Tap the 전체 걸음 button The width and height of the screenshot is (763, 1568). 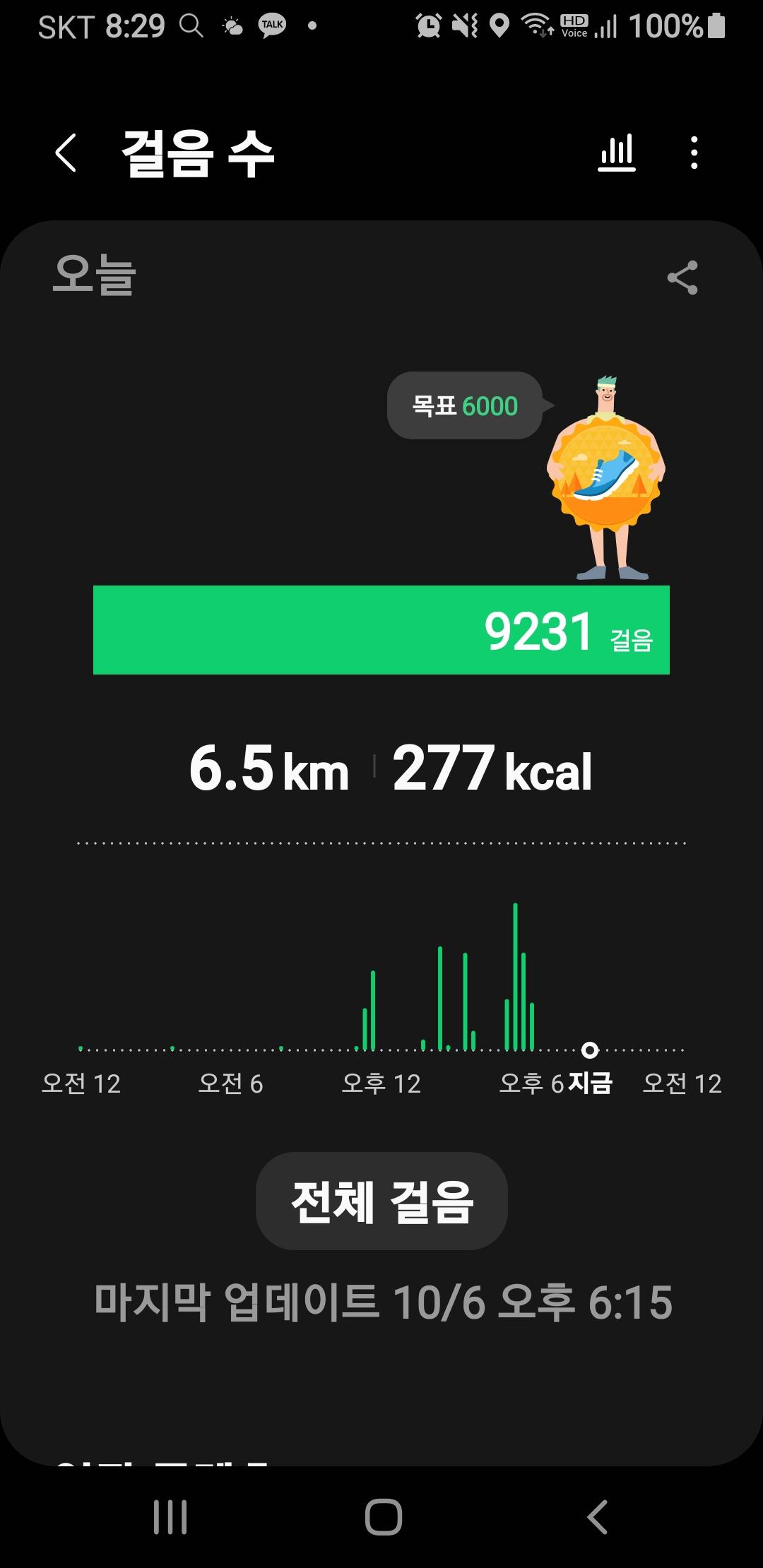tap(381, 1201)
